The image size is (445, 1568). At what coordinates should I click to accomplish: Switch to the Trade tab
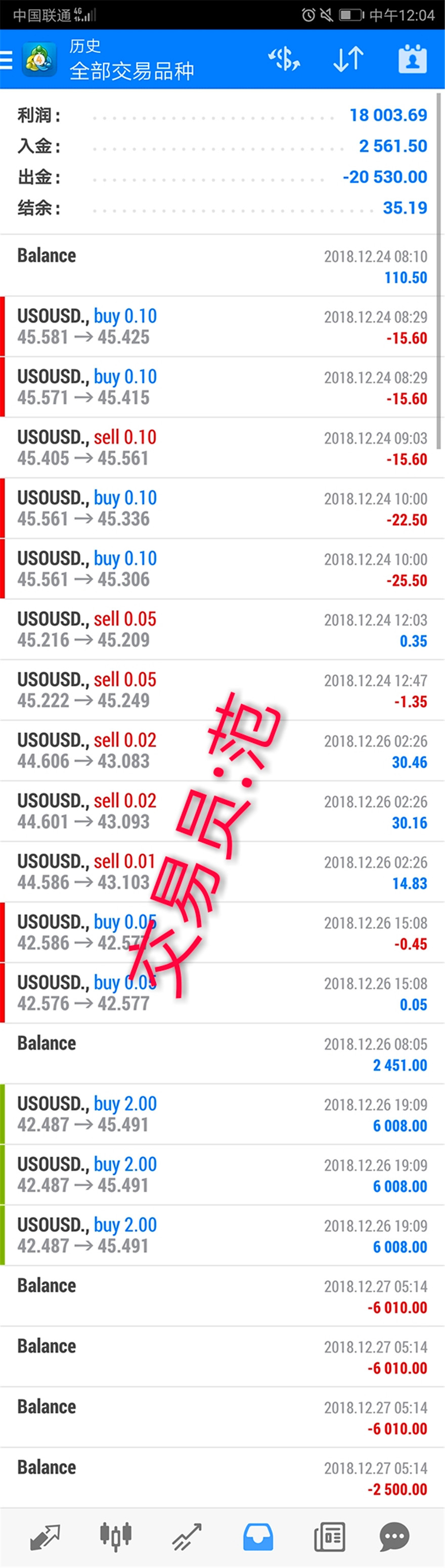[x=186, y=1536]
